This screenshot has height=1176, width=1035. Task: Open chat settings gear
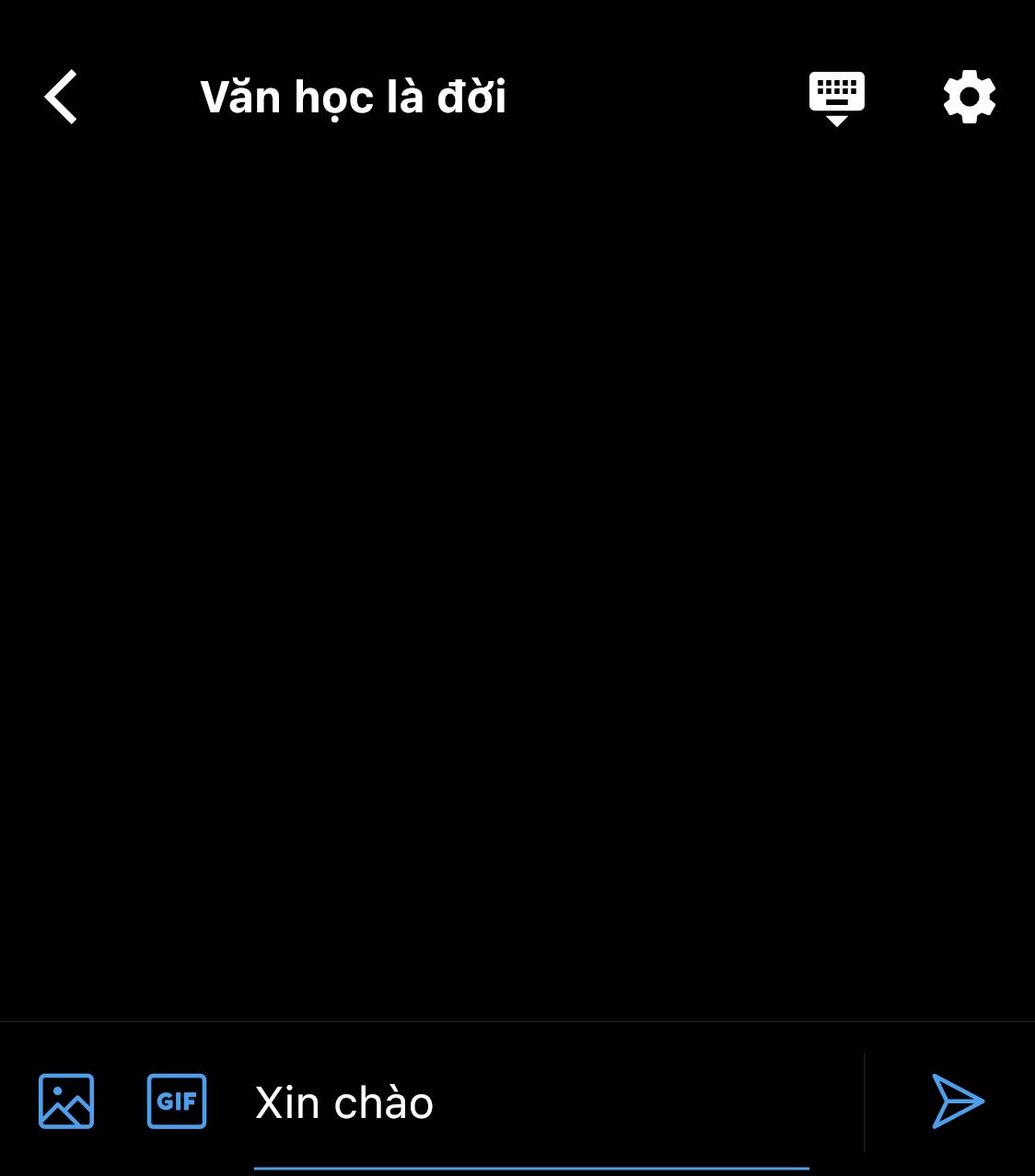tap(969, 97)
